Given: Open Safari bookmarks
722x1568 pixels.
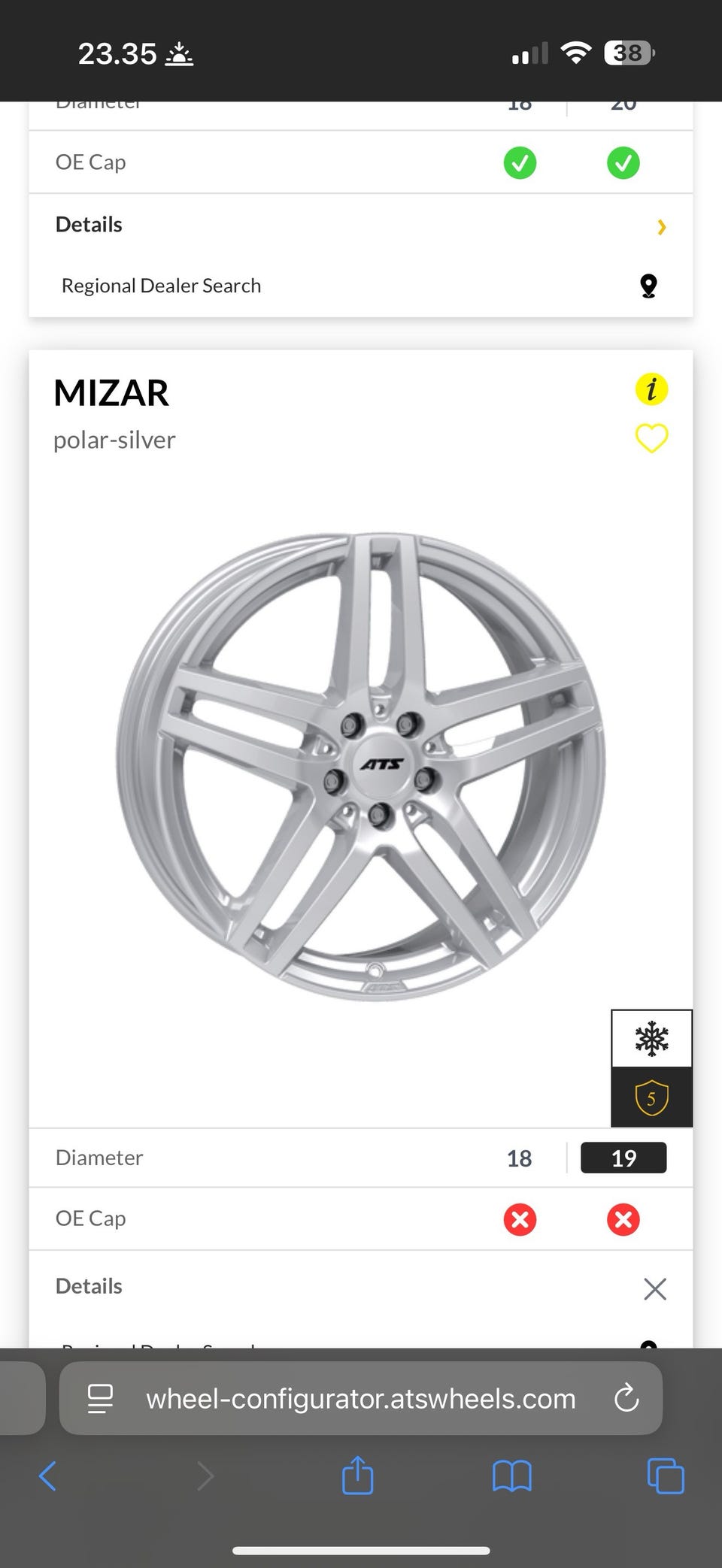Looking at the screenshot, I should (511, 1476).
